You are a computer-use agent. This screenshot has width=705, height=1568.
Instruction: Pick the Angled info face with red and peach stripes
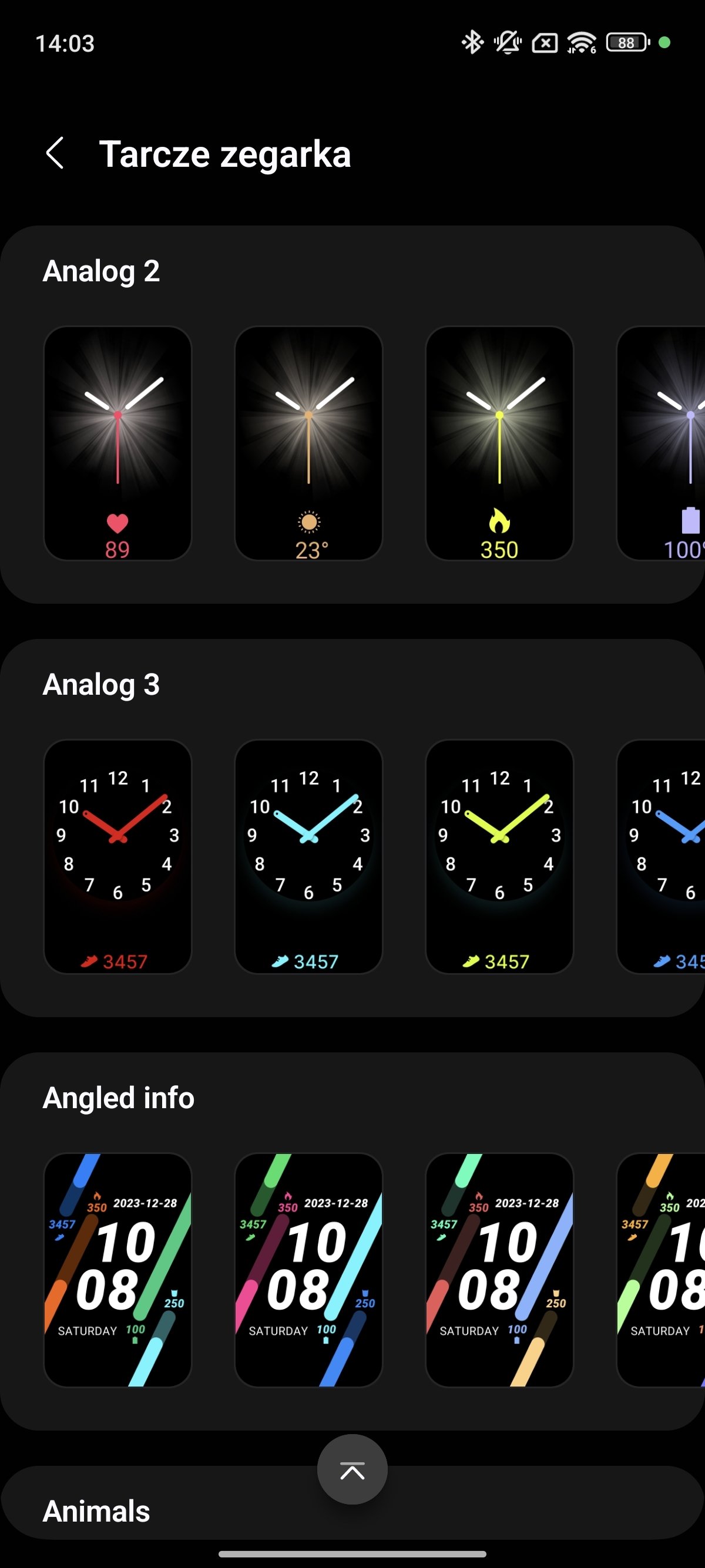coord(499,1270)
